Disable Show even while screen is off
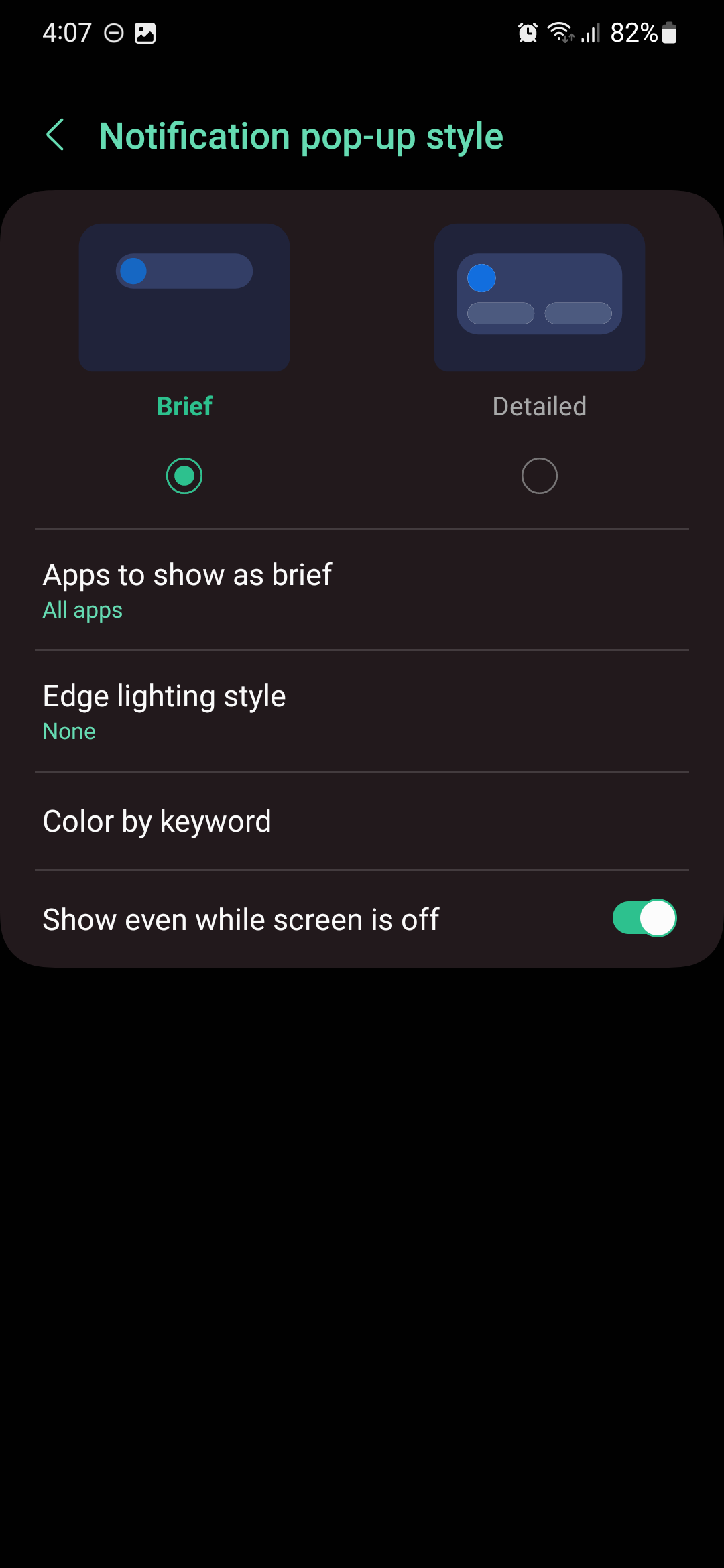 tap(643, 918)
